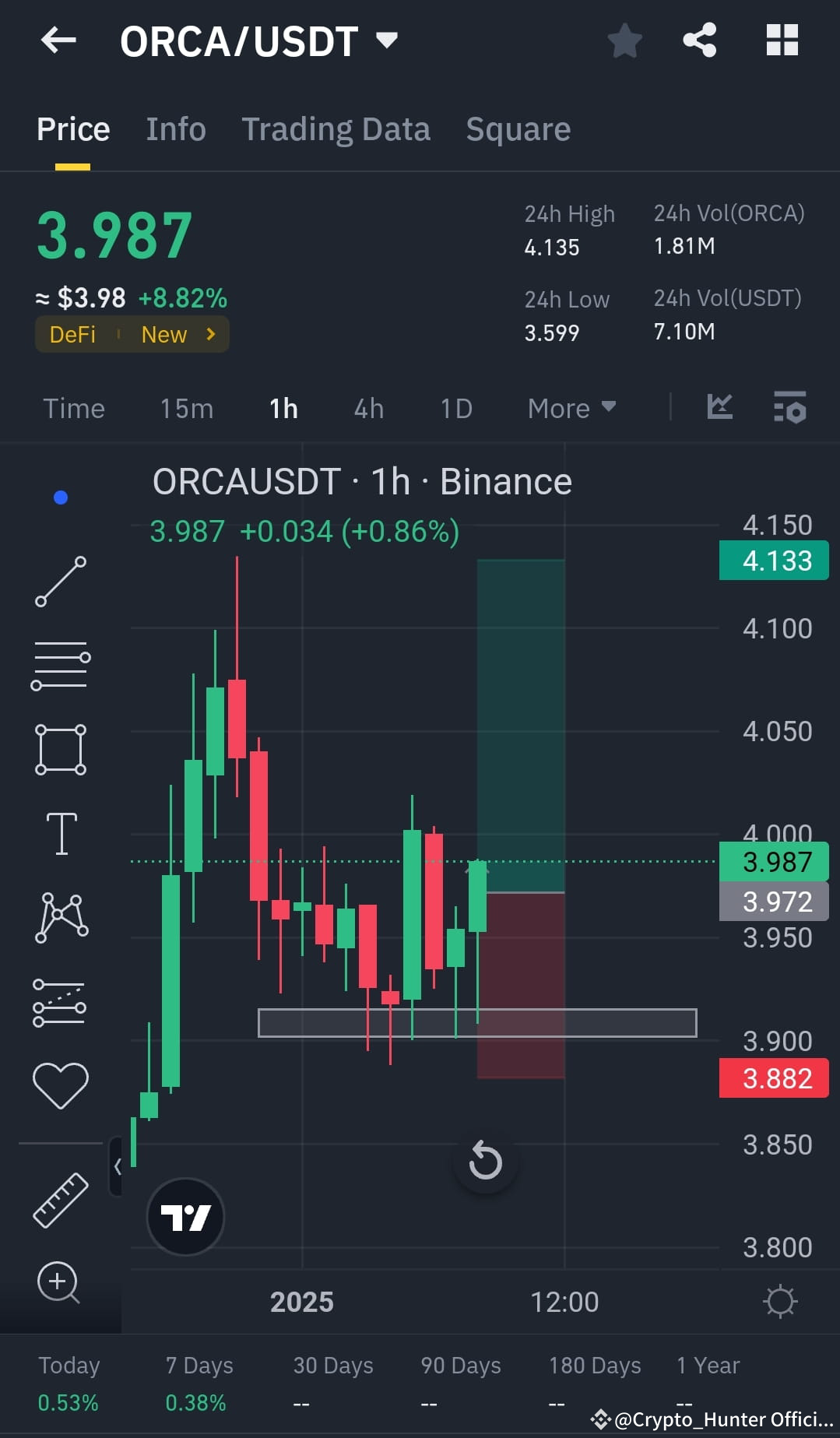Screen dimensions: 840x1438
Task: Open the indicators settings panel icon
Action: [789, 408]
